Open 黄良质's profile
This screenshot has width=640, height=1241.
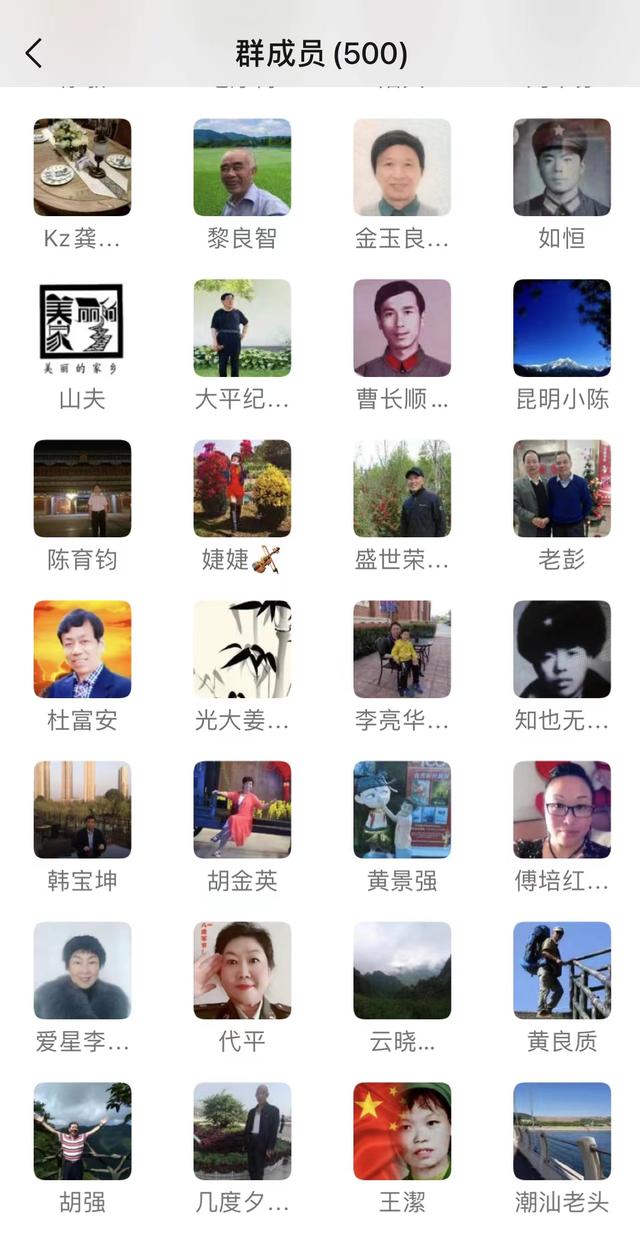coord(562,970)
